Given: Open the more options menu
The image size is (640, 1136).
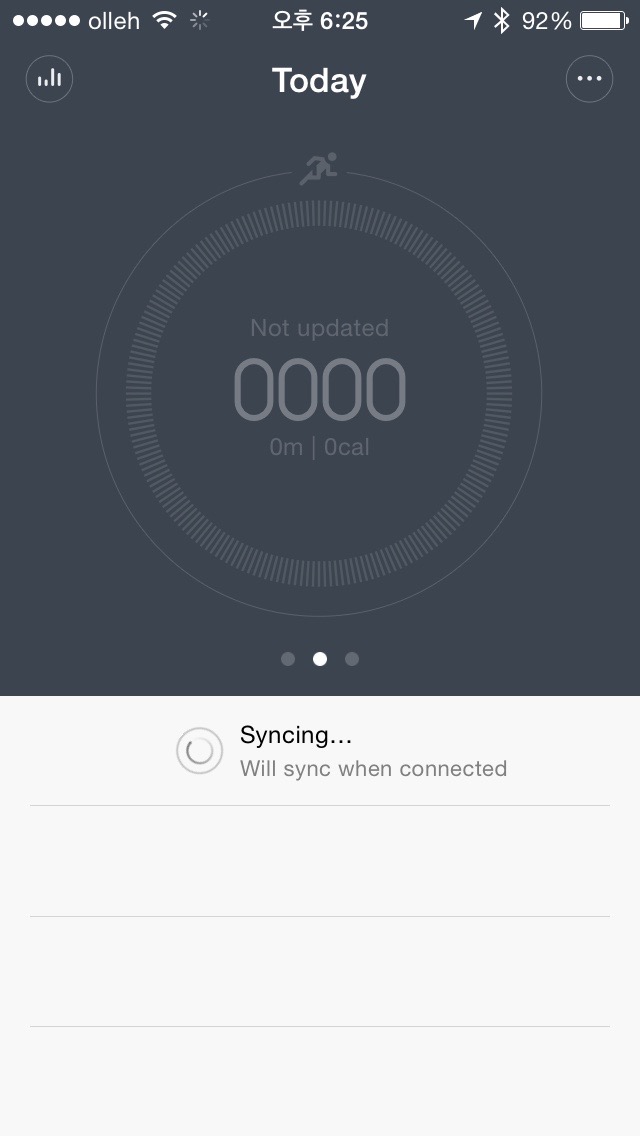Looking at the screenshot, I should click(x=589, y=79).
